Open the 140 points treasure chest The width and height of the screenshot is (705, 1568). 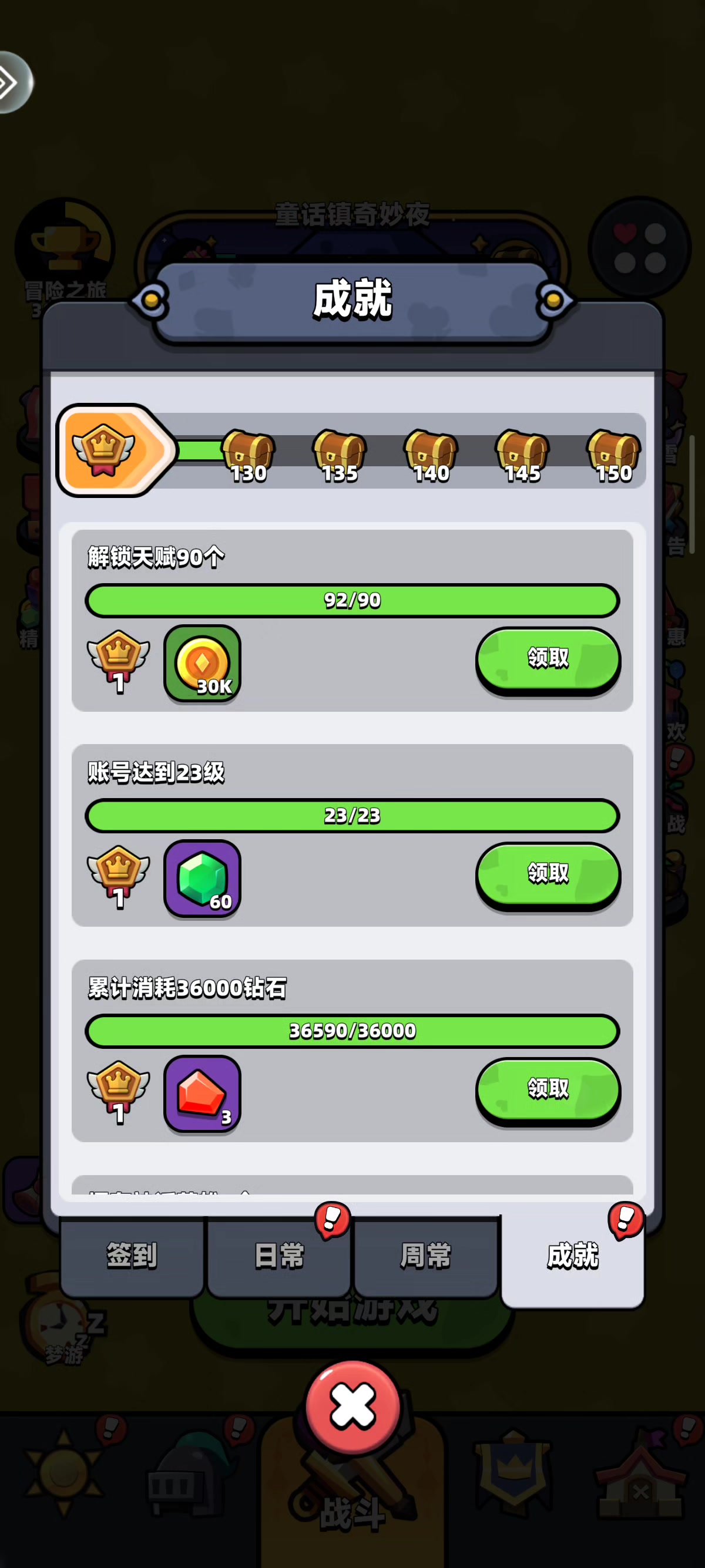click(431, 456)
